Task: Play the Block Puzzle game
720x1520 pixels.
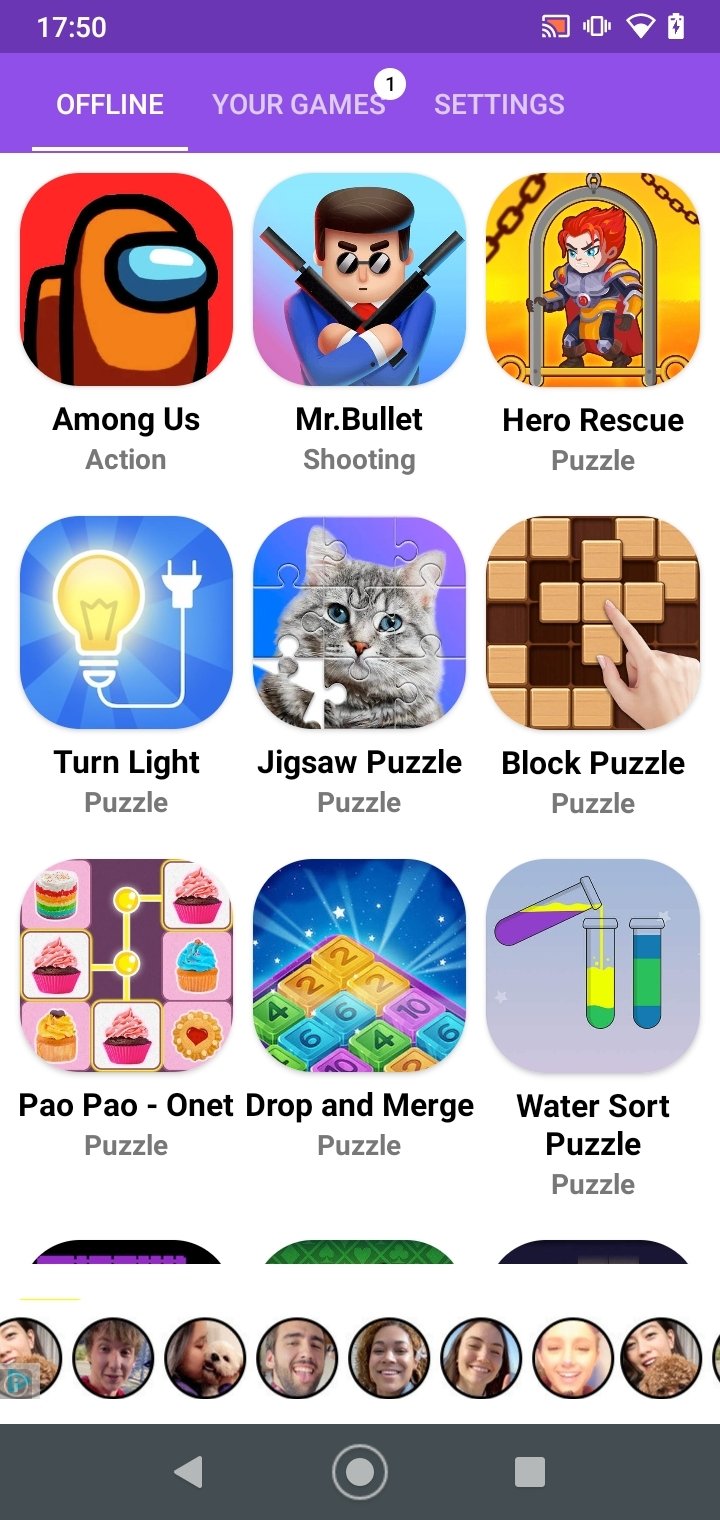Action: [593, 622]
